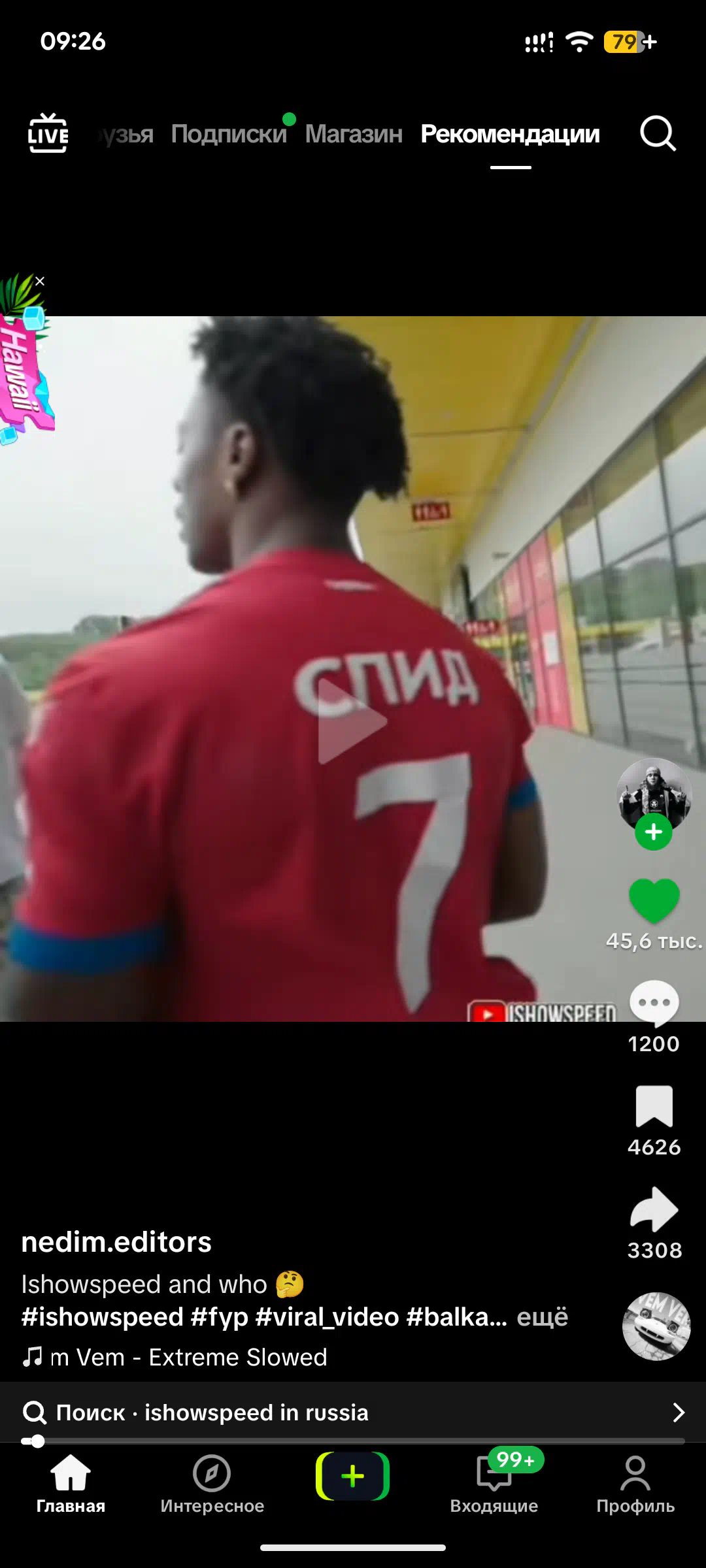Like the video with the heart
This screenshot has width=706, height=1568.
click(654, 900)
